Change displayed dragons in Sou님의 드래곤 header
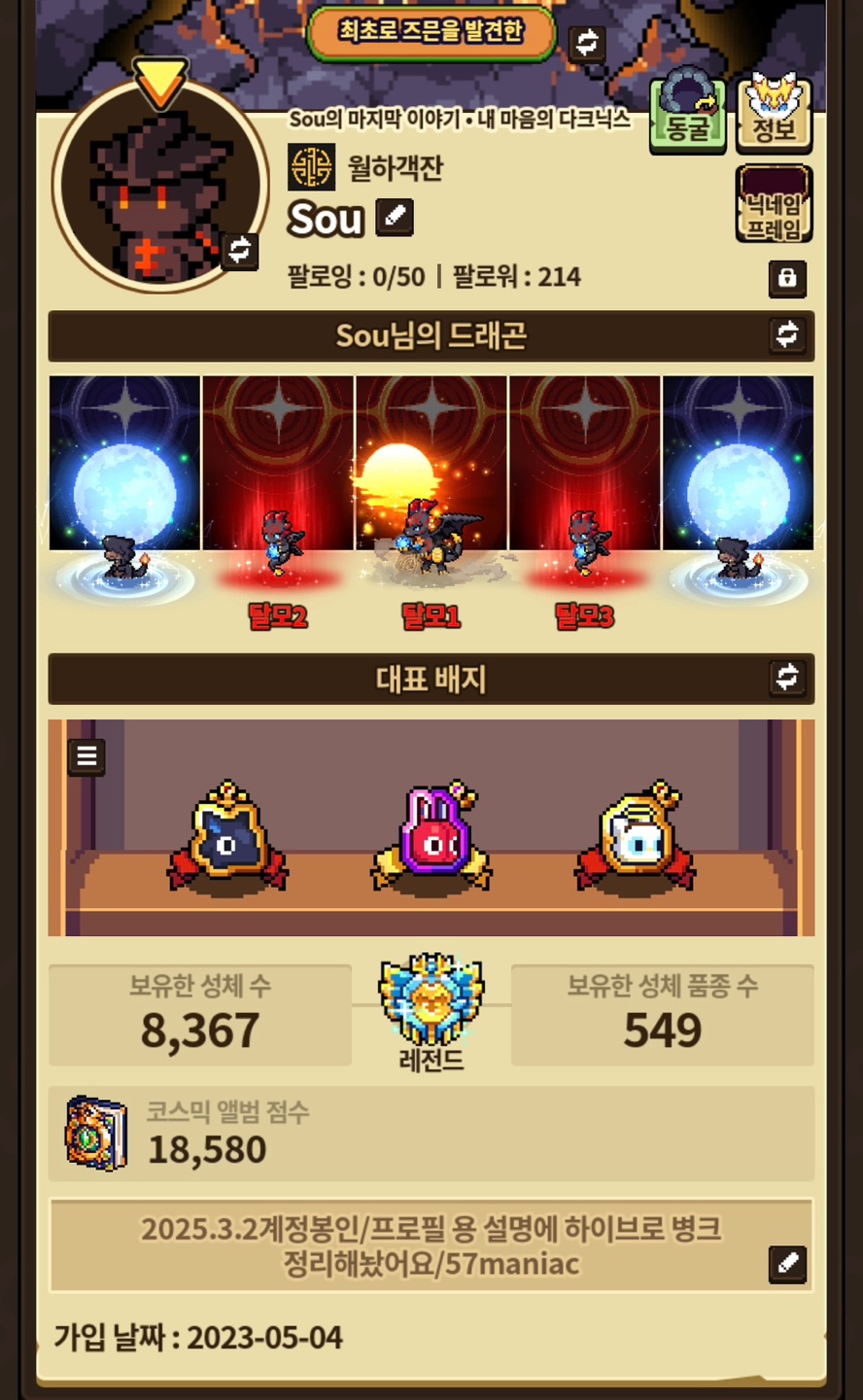 (x=787, y=335)
